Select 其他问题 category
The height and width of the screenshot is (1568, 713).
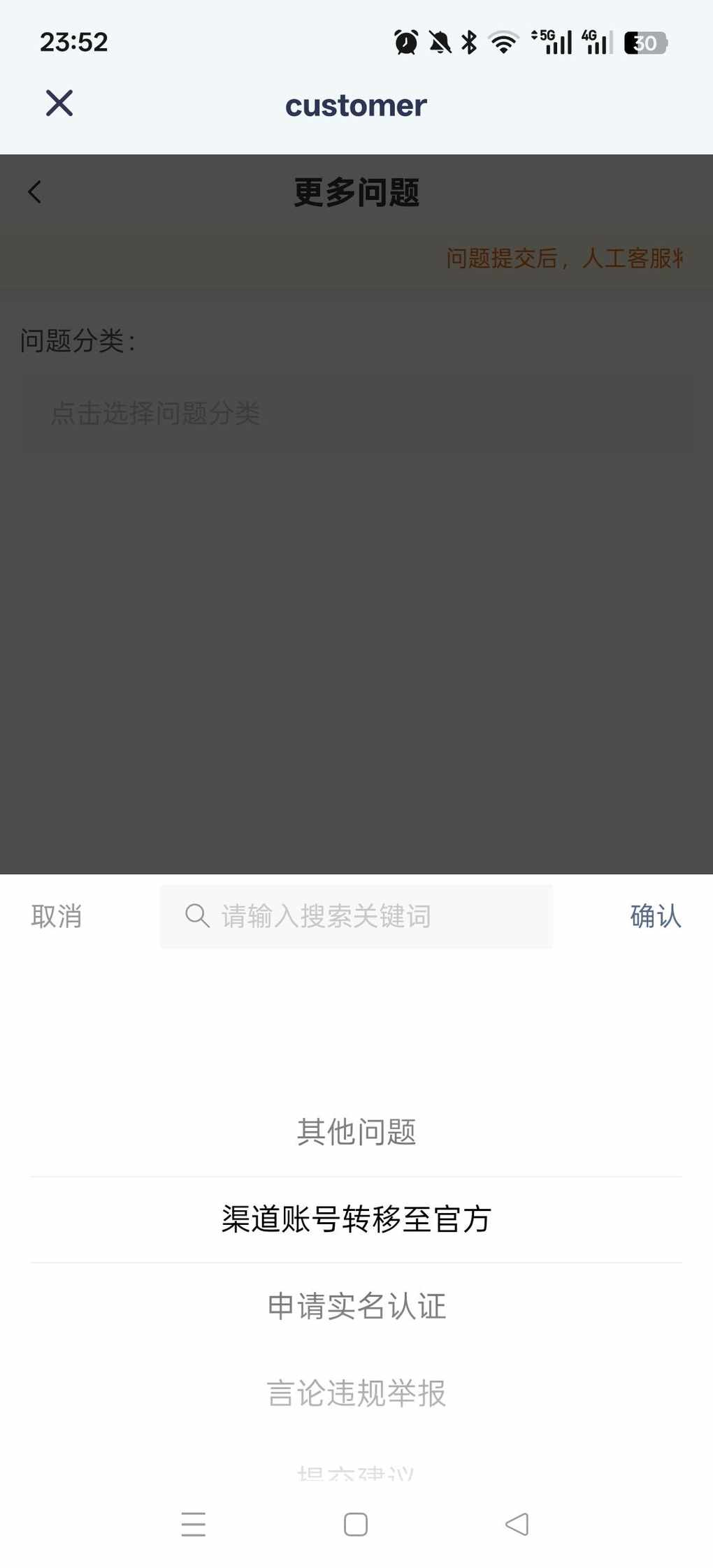[x=356, y=1132]
